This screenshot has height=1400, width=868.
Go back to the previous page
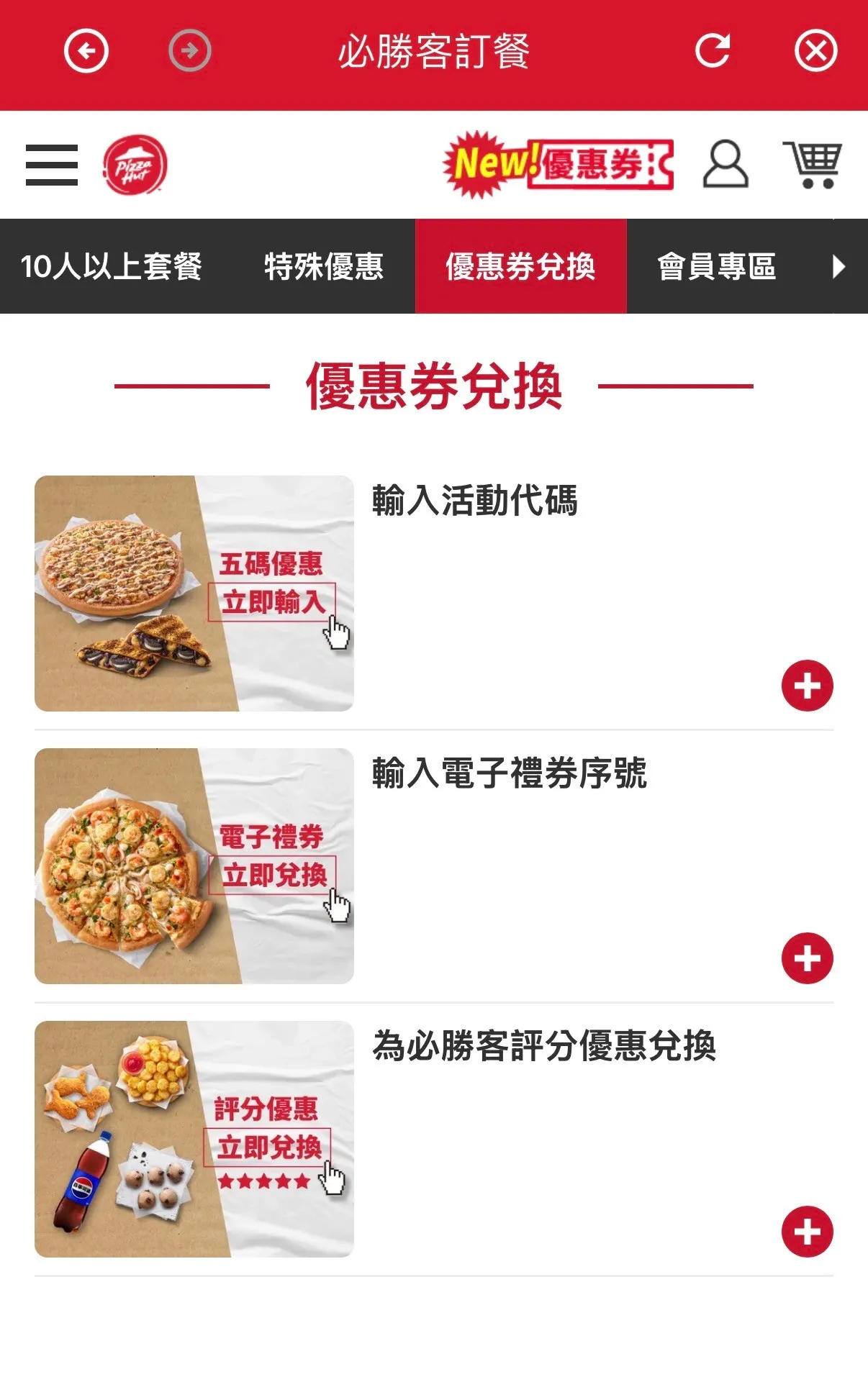86,51
